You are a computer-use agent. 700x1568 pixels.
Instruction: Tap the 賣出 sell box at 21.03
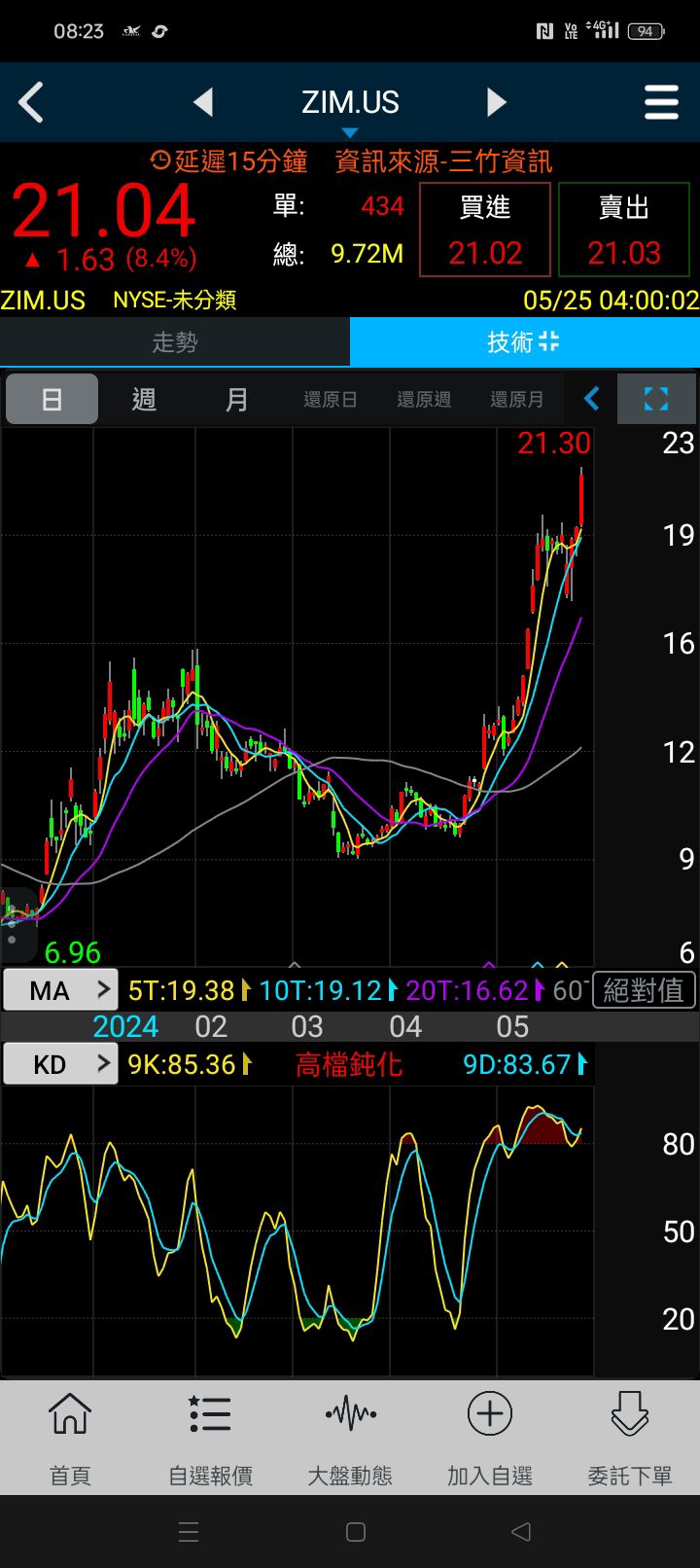(624, 231)
